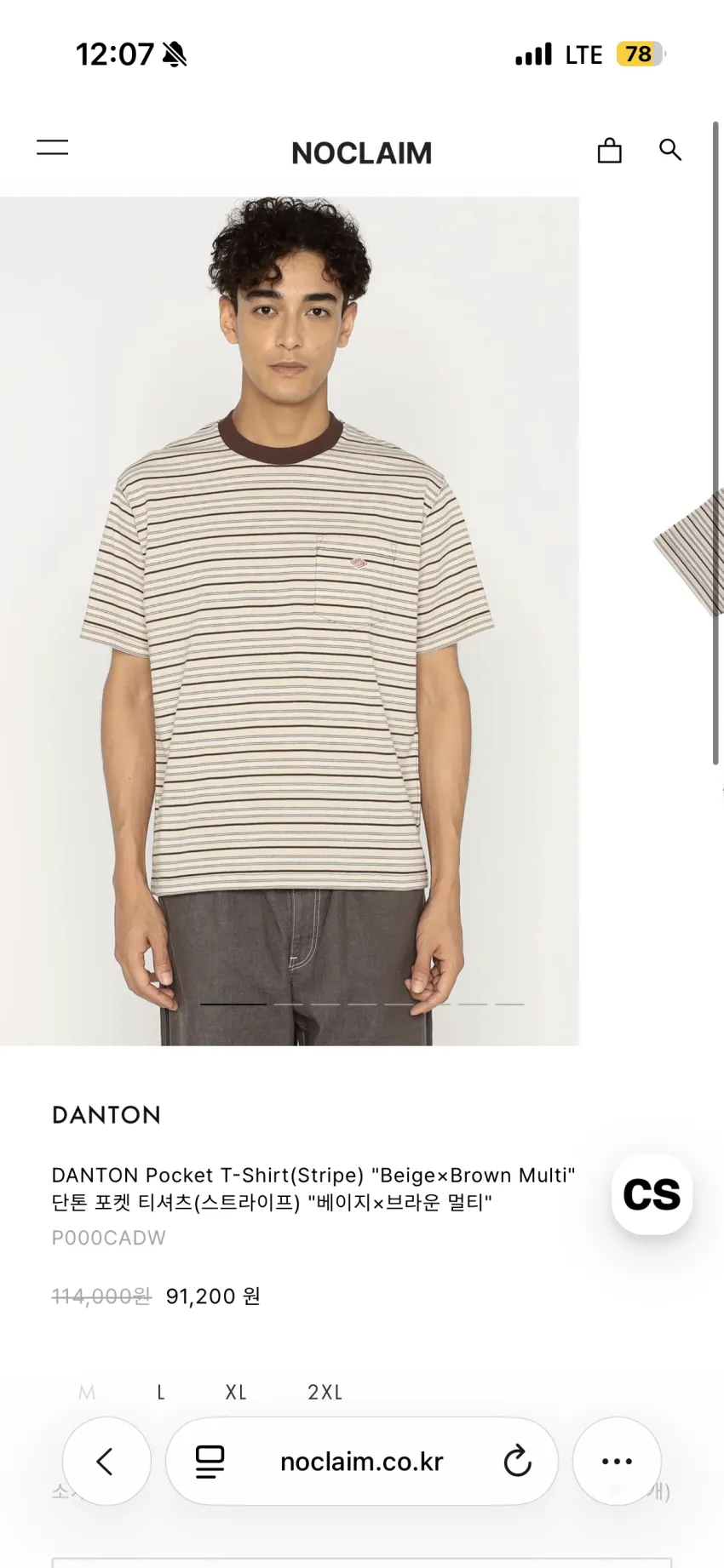Select size L
Image resolution: width=724 pixels, height=1568 pixels.
point(161,1393)
